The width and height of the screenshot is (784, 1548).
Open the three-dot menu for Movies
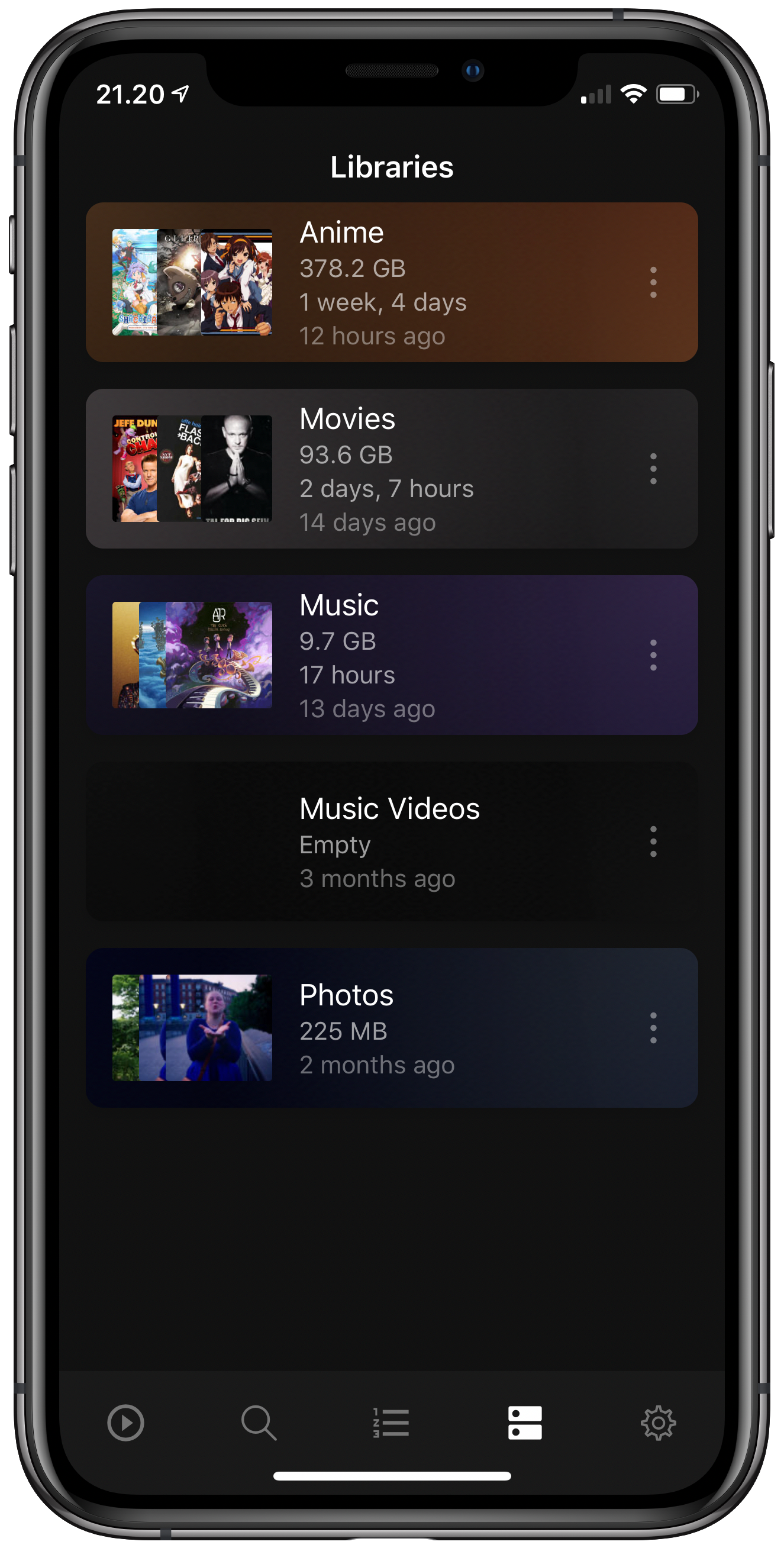[653, 468]
